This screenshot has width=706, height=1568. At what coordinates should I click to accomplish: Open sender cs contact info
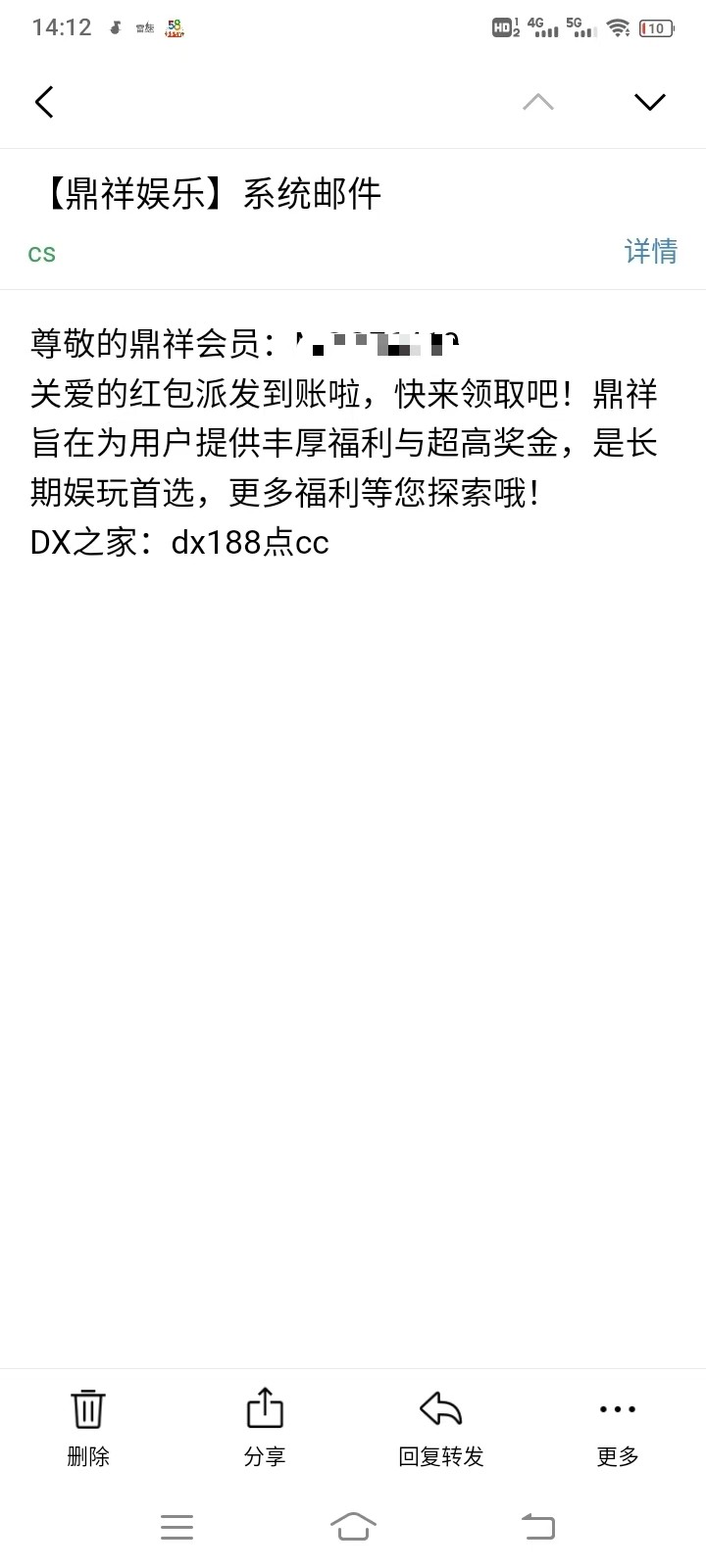coord(42,254)
